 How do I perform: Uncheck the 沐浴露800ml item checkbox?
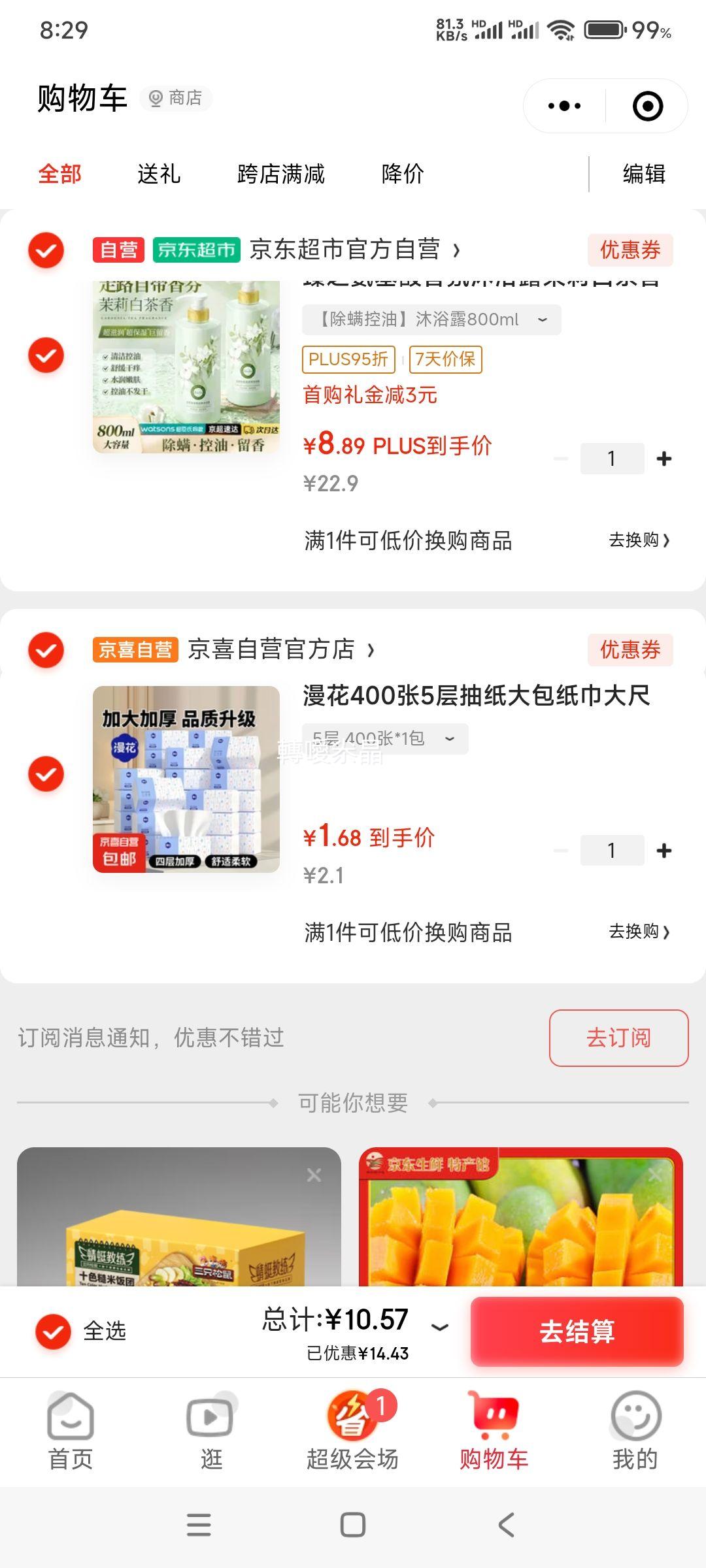[46, 355]
